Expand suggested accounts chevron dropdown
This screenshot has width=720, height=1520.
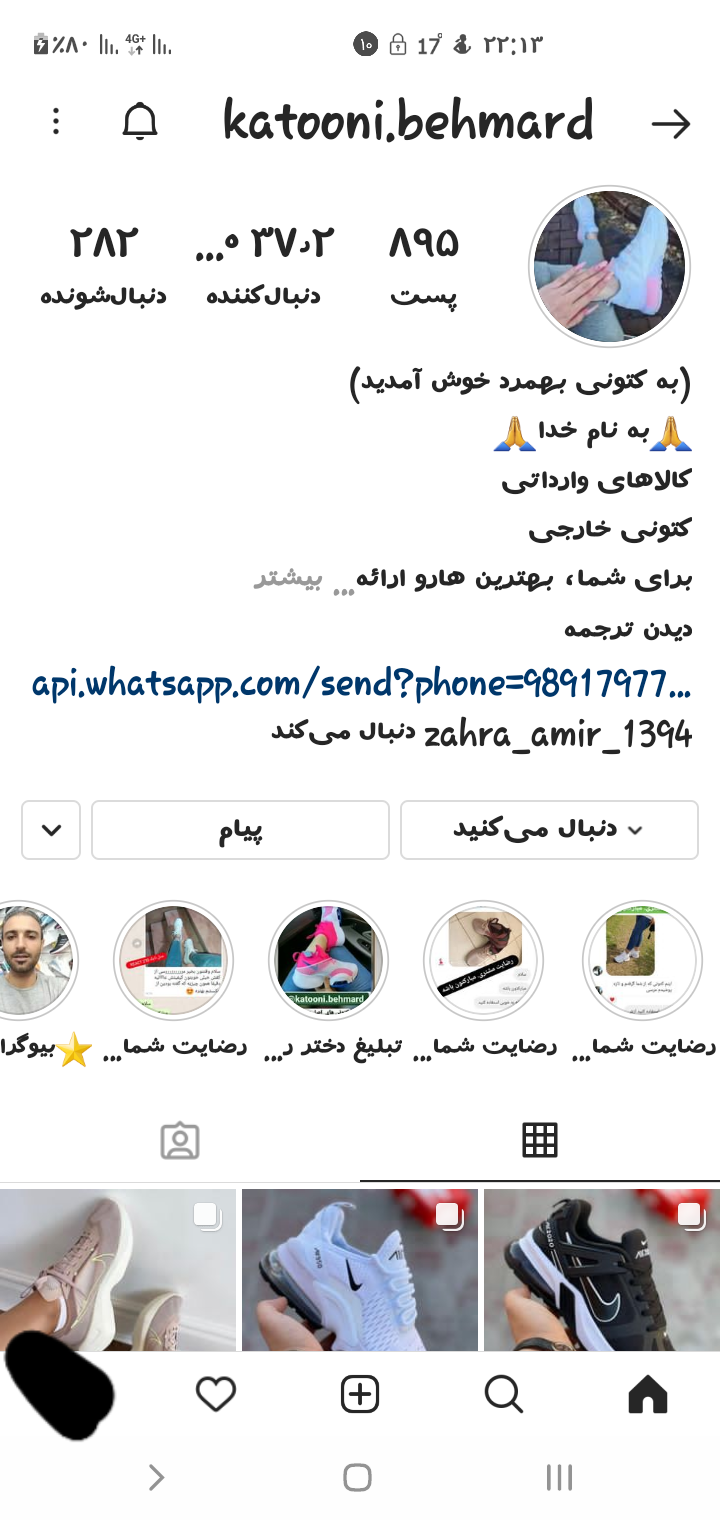click(x=51, y=830)
